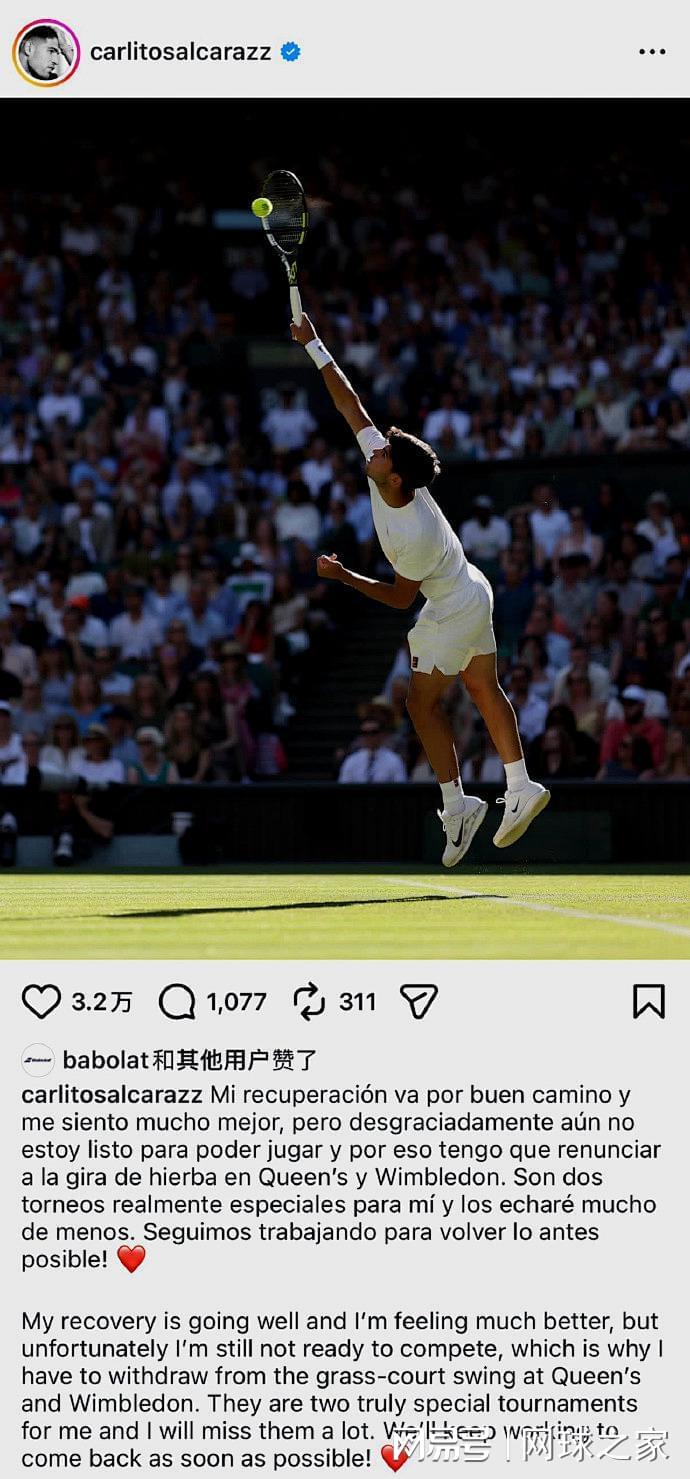This screenshot has height=1479, width=690.
Task: Open the carlitosalcarazz username in header
Action: click(181, 52)
